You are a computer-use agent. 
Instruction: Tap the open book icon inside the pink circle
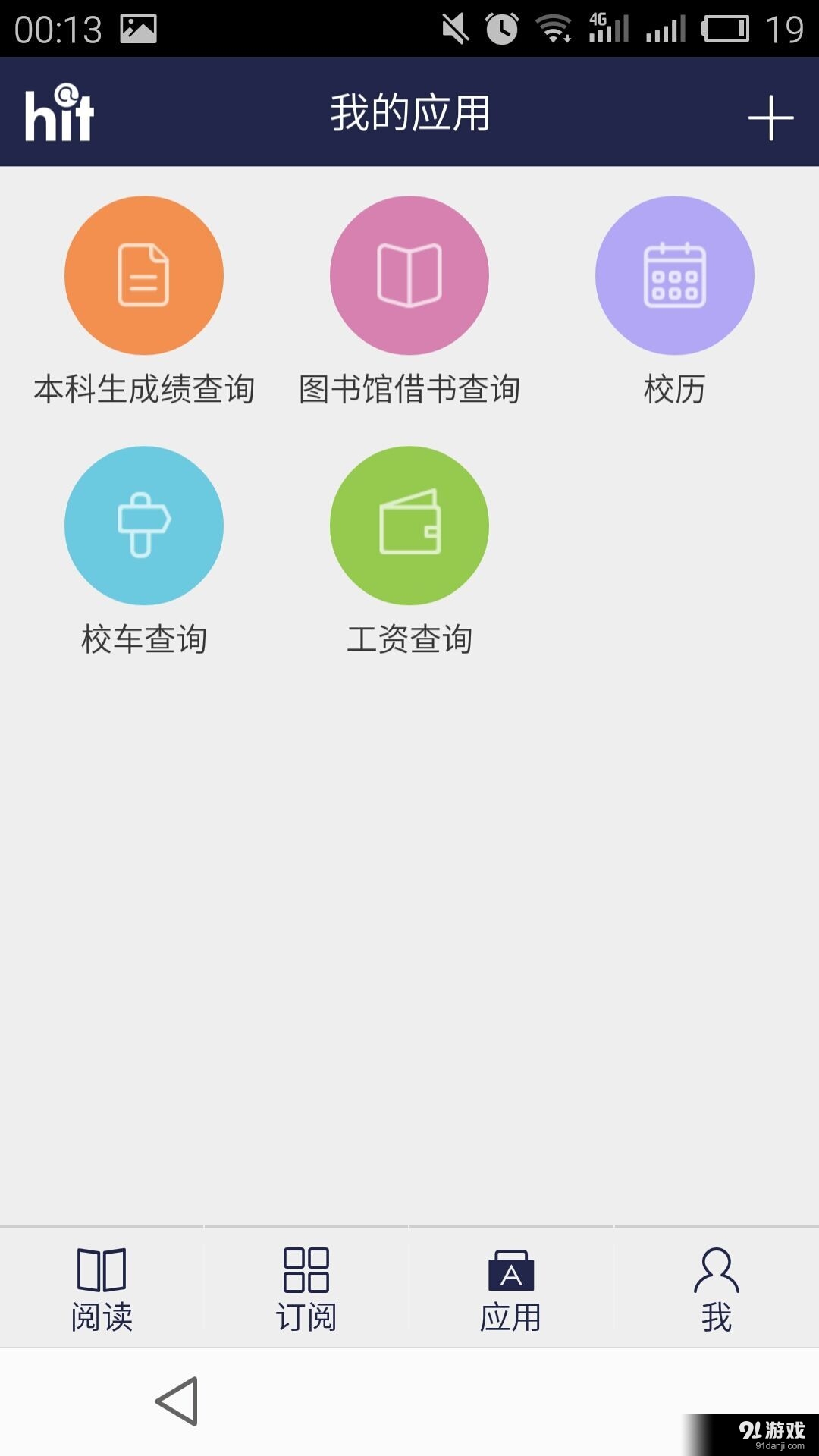(408, 277)
